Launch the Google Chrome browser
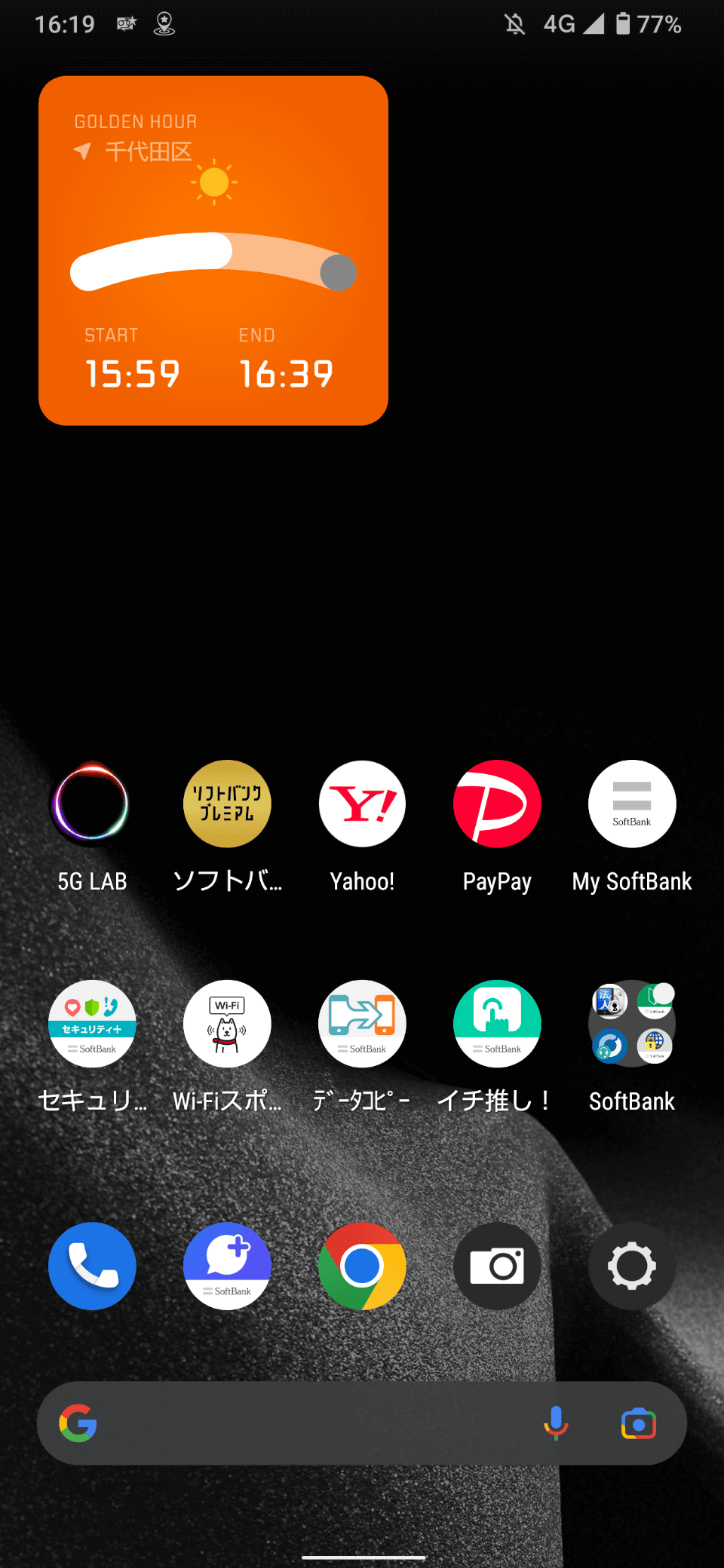This screenshot has width=724, height=1568. point(362,1266)
